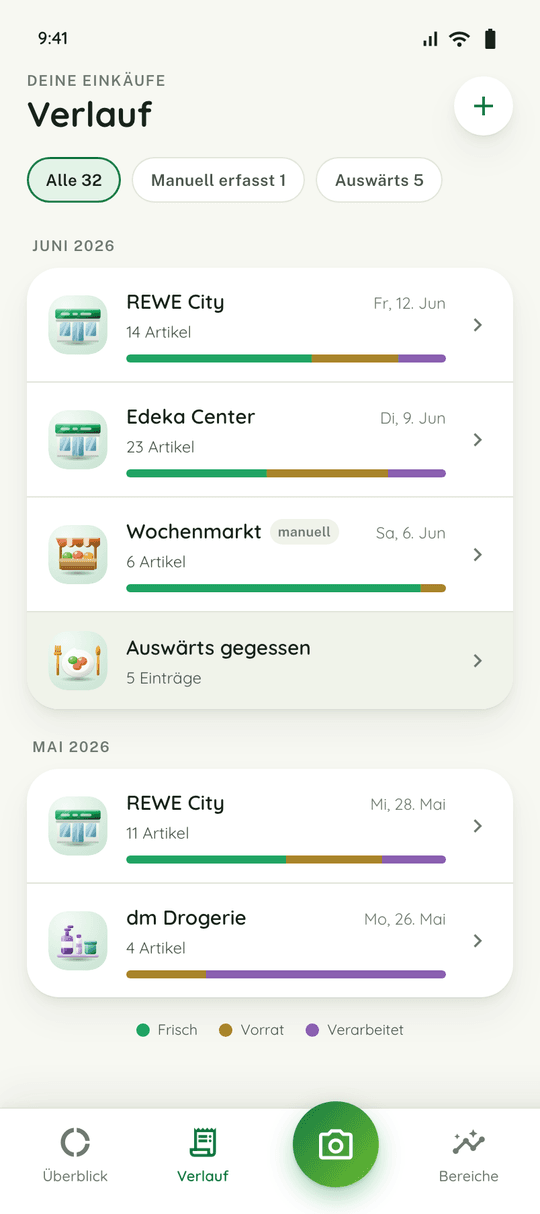Screen dimensions: 540x1214
Task: Open the Edeka Center purchase
Action: point(270,440)
